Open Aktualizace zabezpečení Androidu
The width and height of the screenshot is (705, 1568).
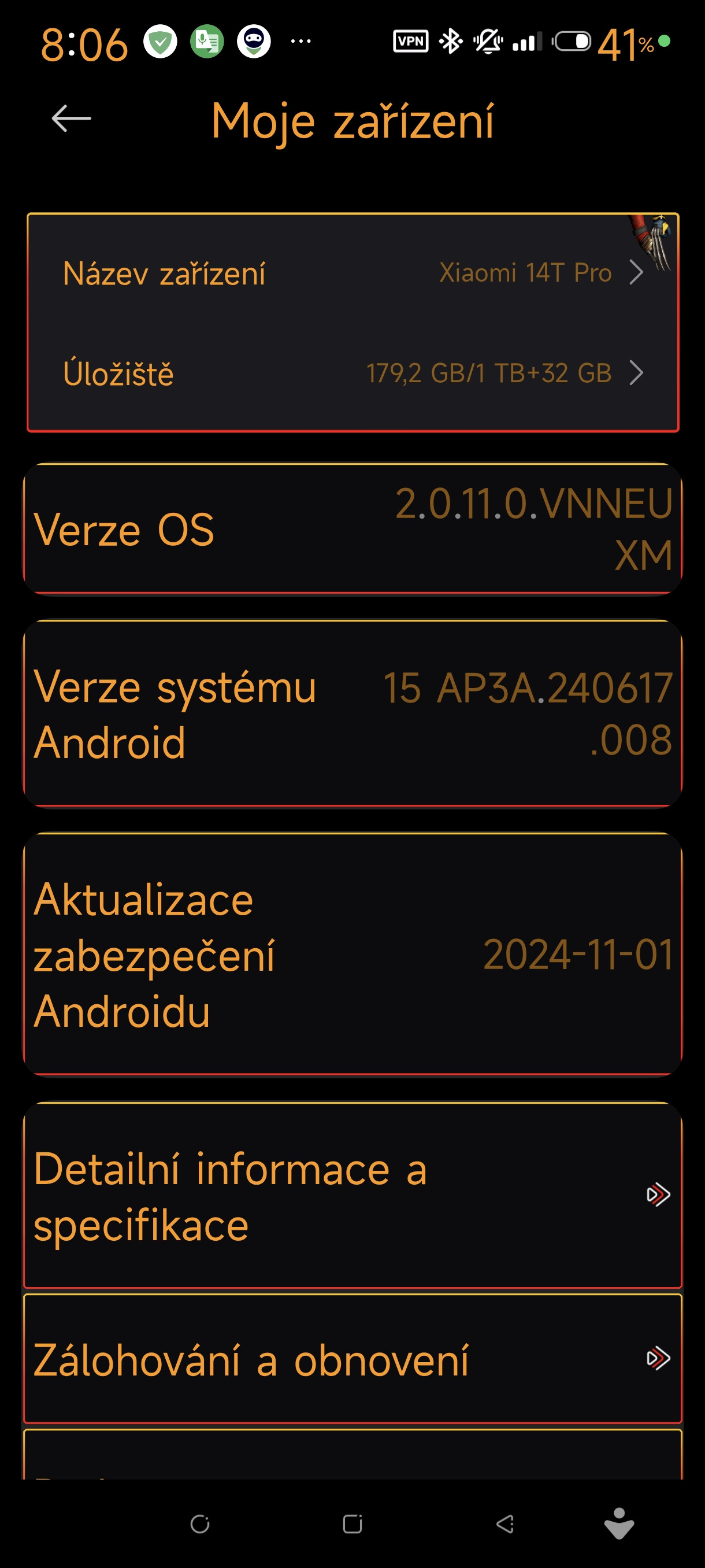352,954
